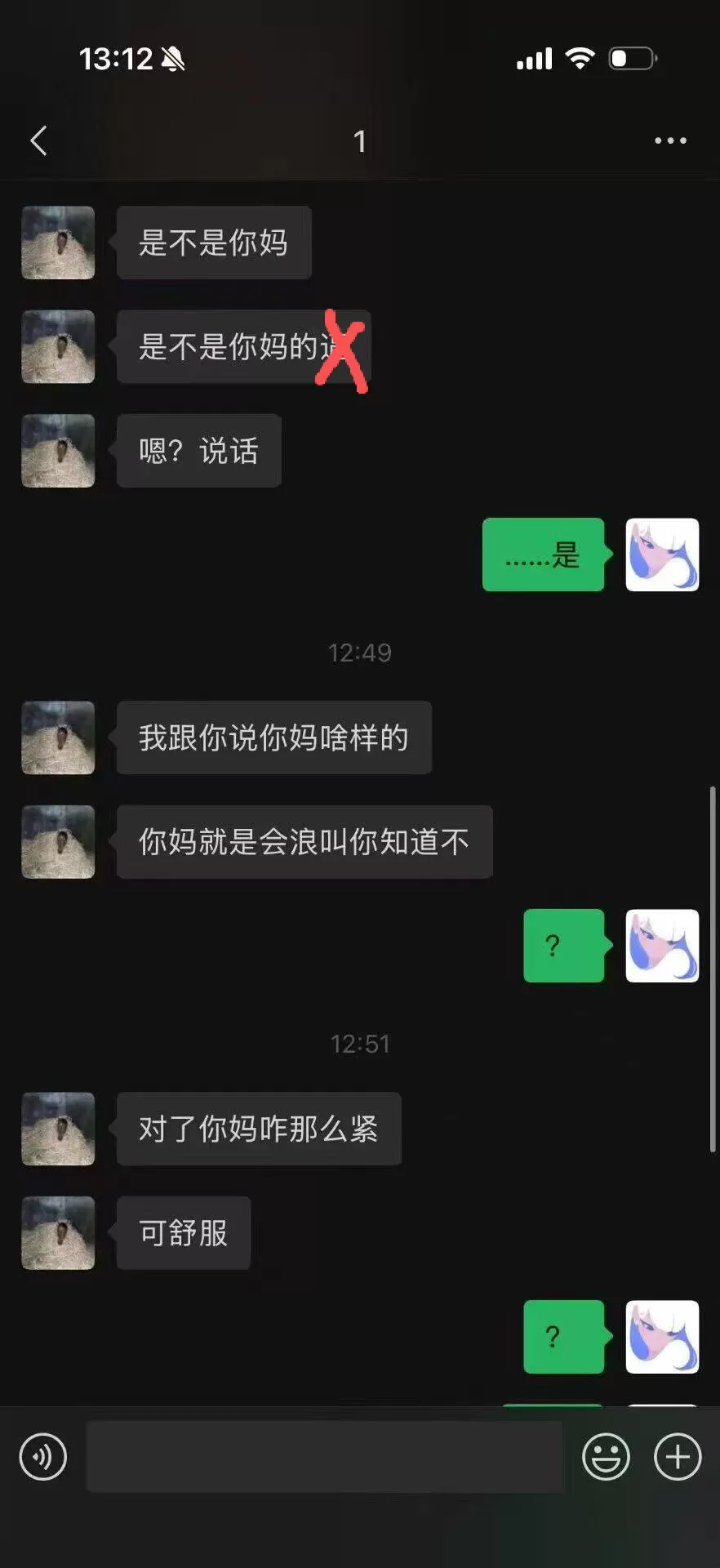
Task: Open sender's avatar beside "是不是你妈"
Action: pos(58,243)
